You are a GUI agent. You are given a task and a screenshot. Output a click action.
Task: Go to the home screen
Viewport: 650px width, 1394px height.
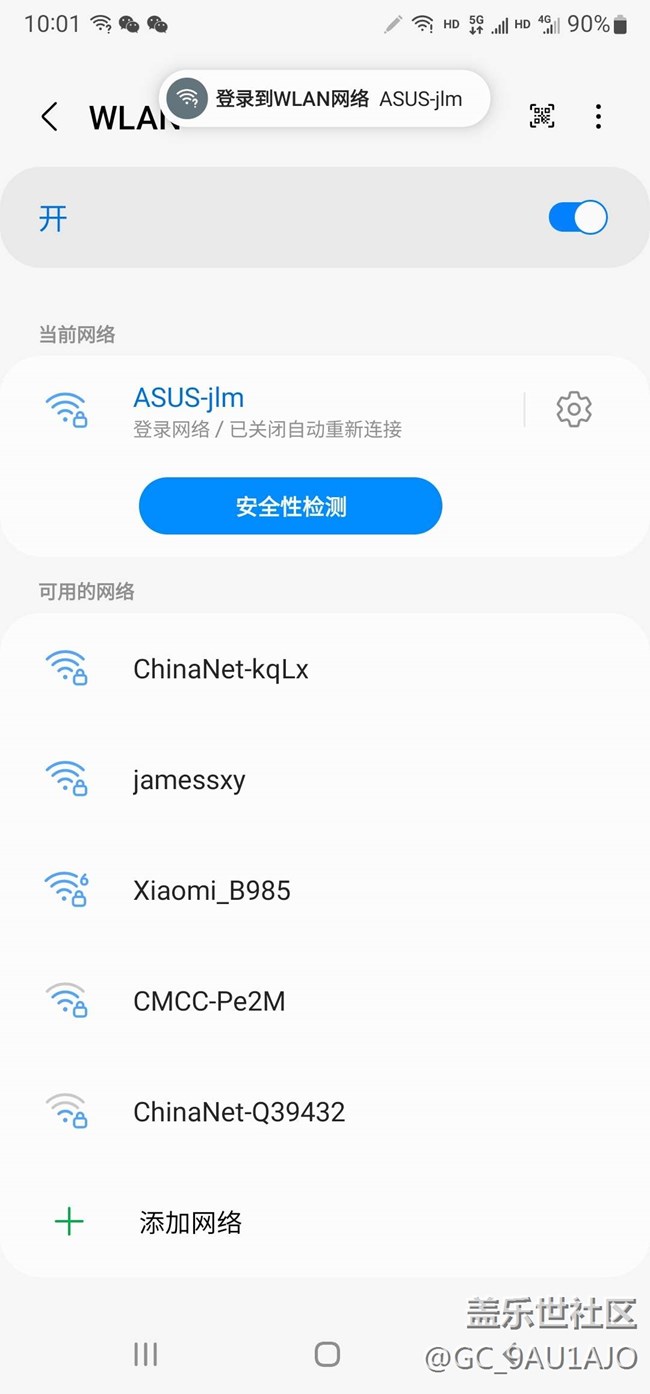point(327,1354)
